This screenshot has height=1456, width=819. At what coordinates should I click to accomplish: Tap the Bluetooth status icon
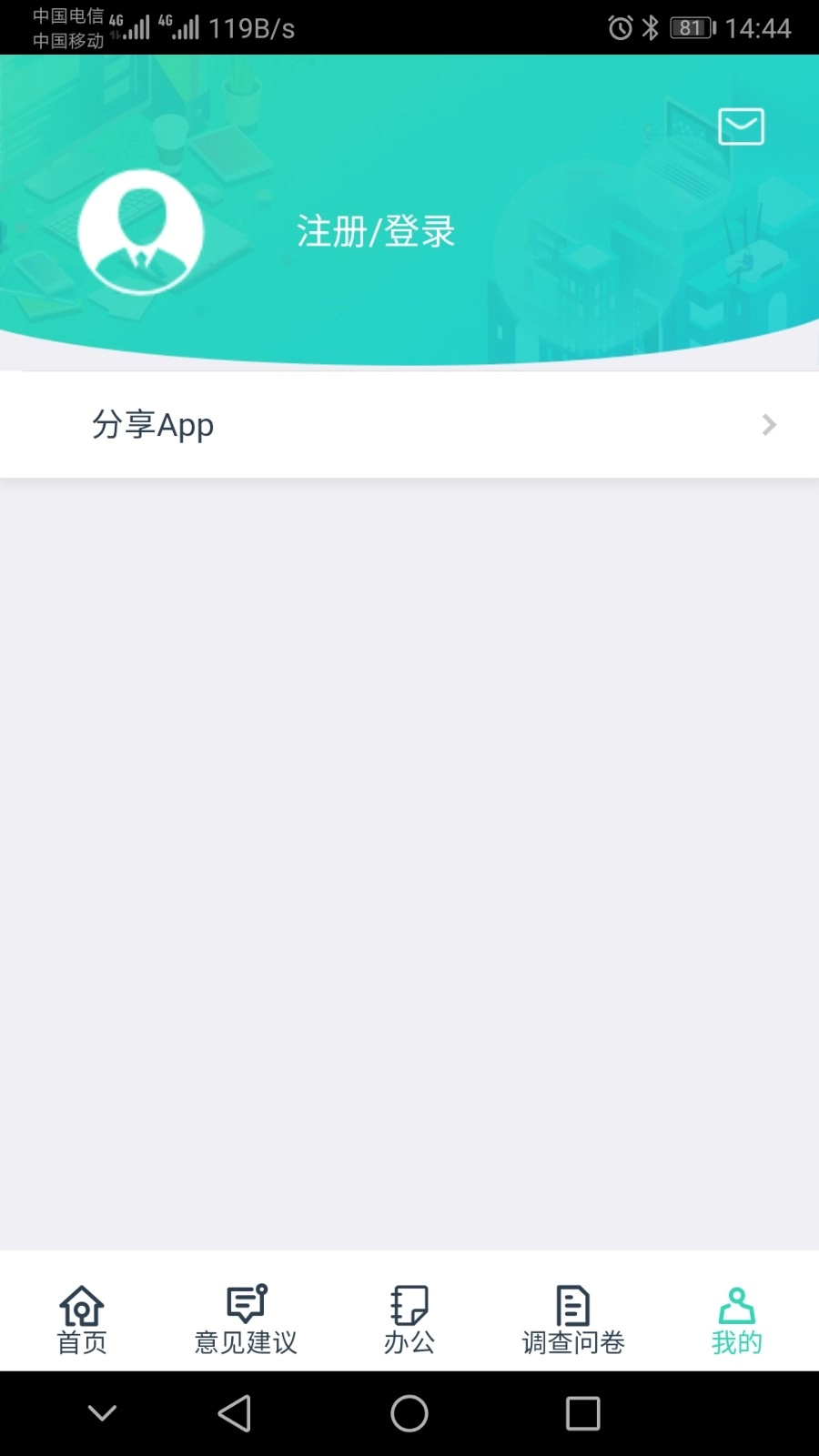(652, 27)
